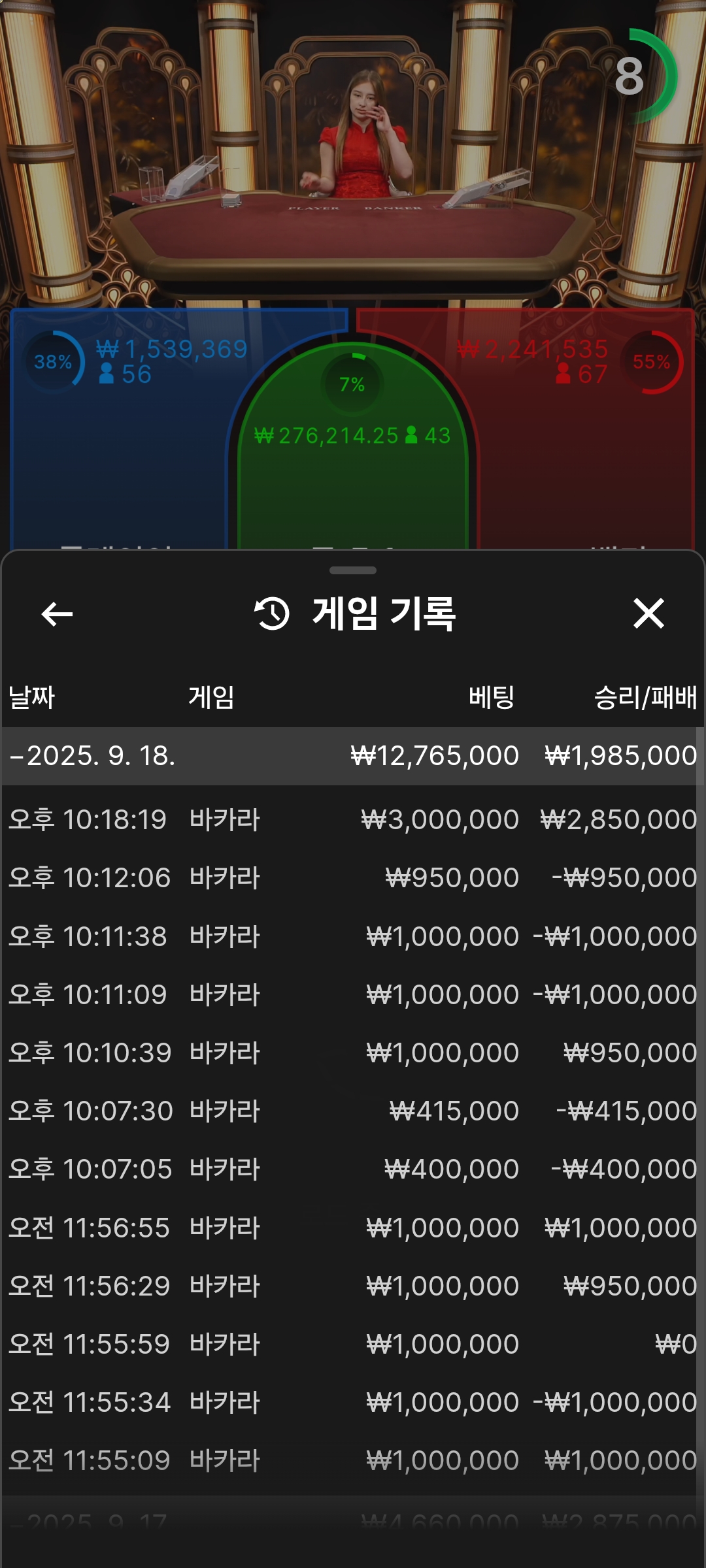Tap the blue Player betting area
706x1568 pixels.
tap(118, 457)
